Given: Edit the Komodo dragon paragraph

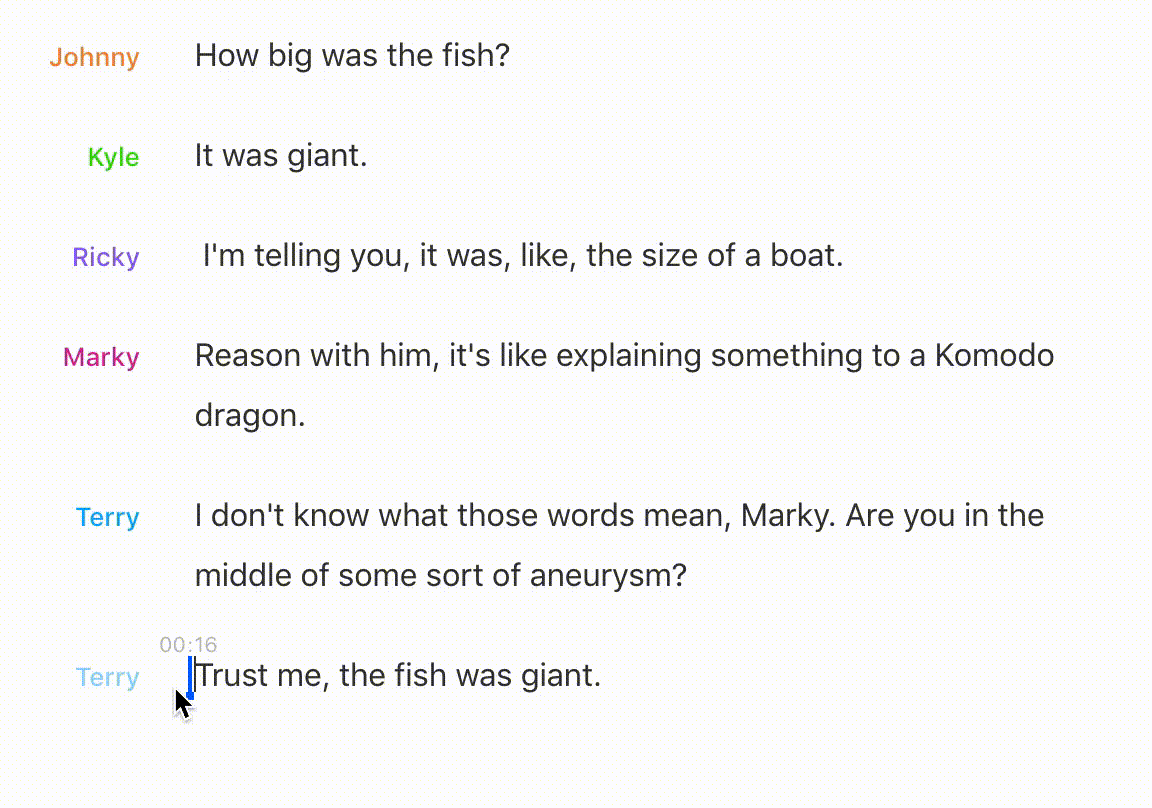Looking at the screenshot, I should 623,356.
